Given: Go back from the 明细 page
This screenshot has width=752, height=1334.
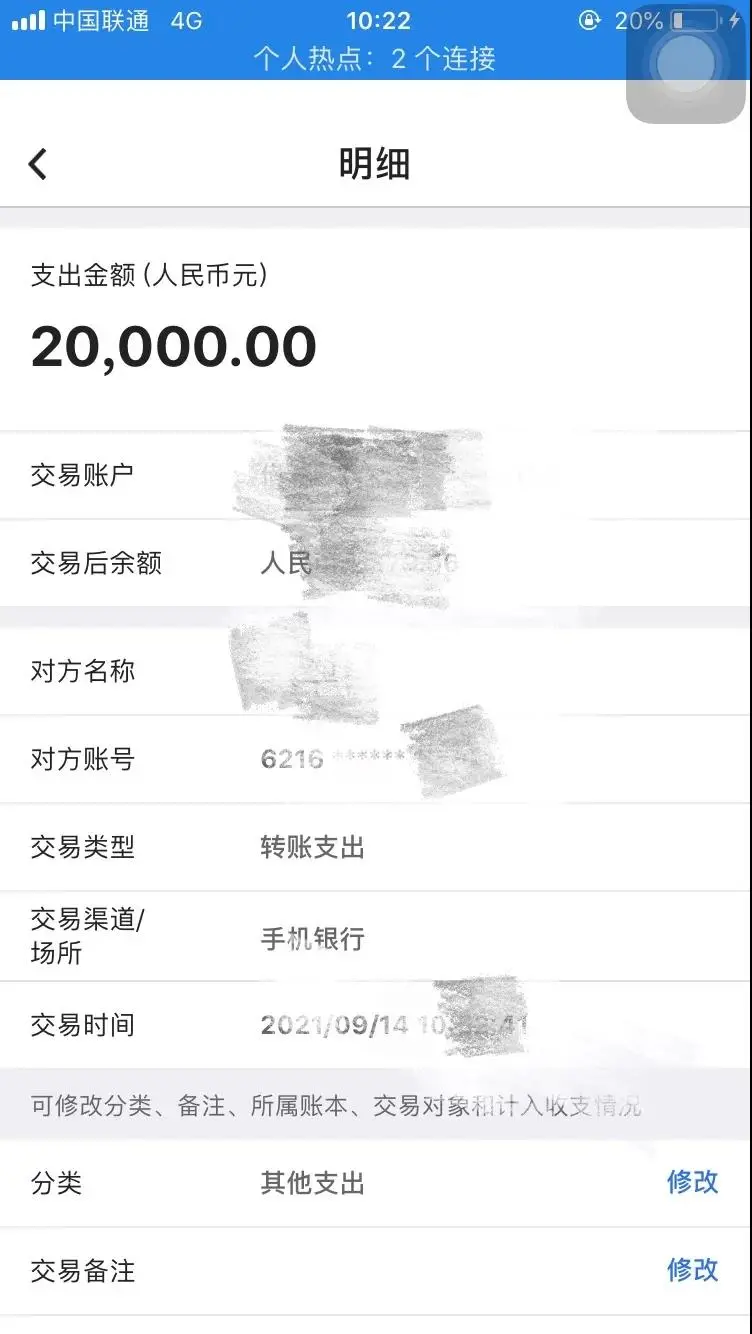Looking at the screenshot, I should [38, 164].
